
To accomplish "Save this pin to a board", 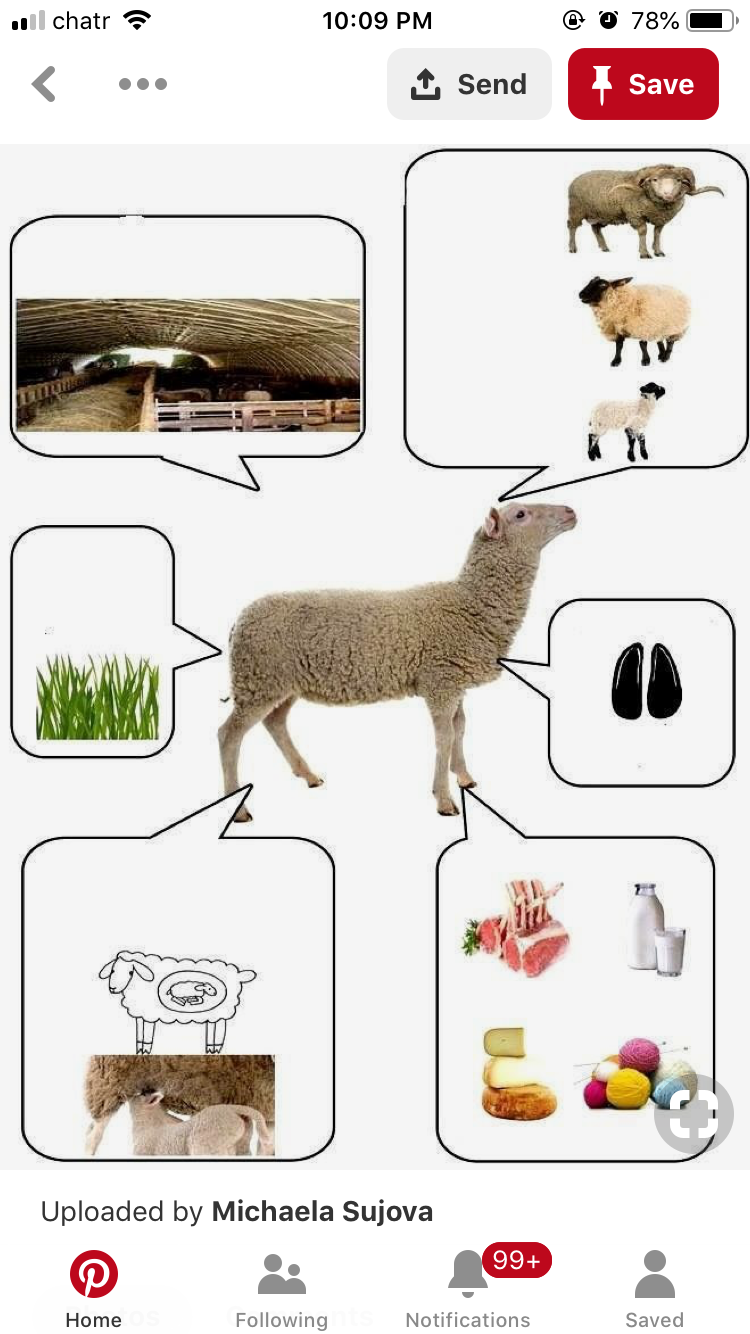I will [x=643, y=84].
